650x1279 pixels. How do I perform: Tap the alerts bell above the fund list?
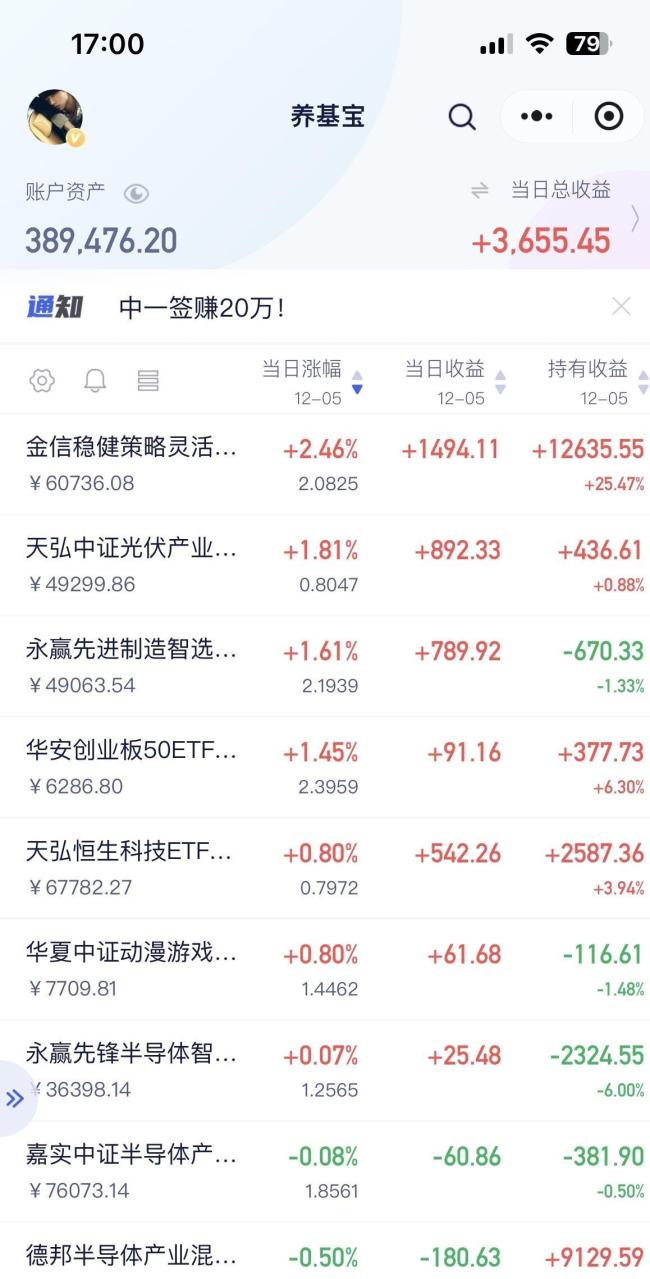pyautogui.click(x=95, y=380)
